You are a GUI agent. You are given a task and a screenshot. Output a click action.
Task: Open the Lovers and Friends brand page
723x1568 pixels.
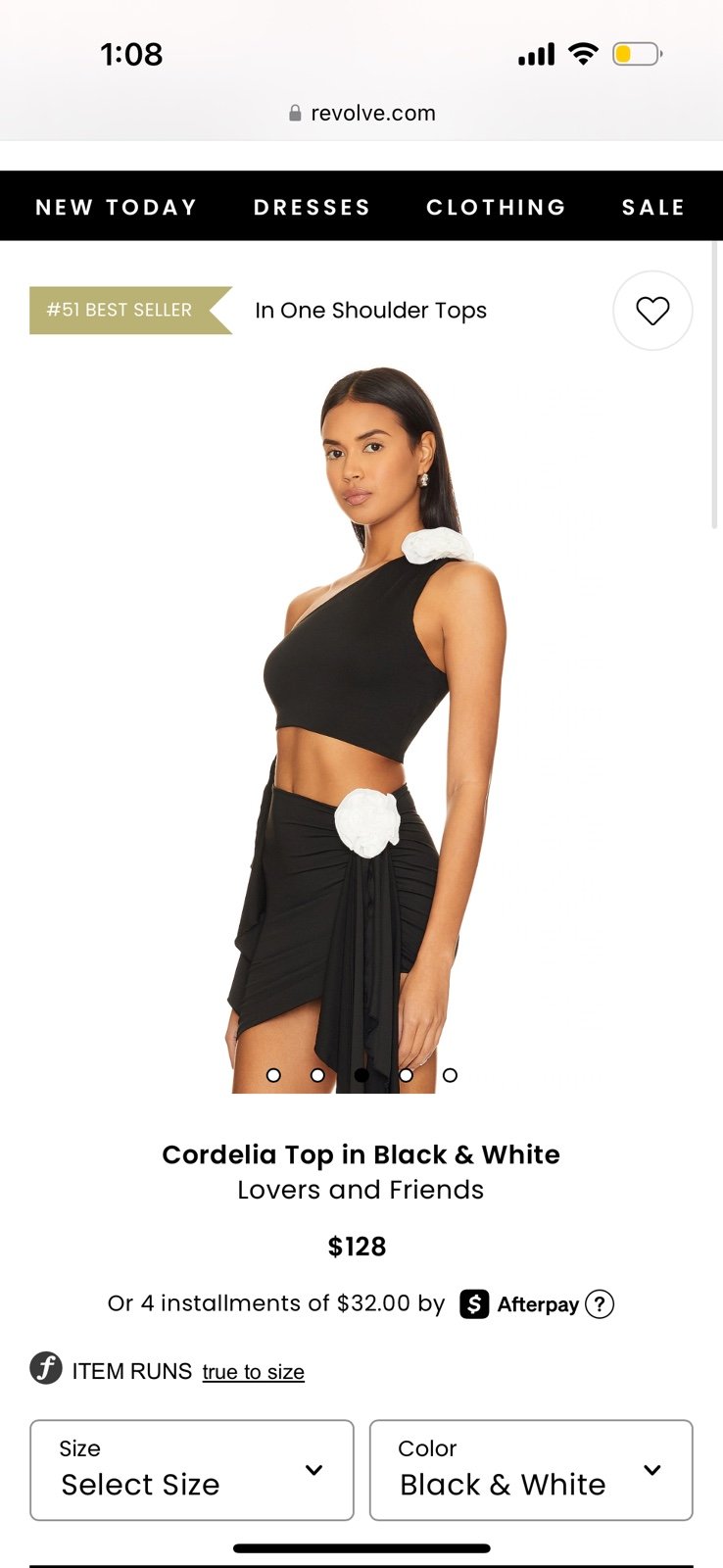click(361, 1190)
